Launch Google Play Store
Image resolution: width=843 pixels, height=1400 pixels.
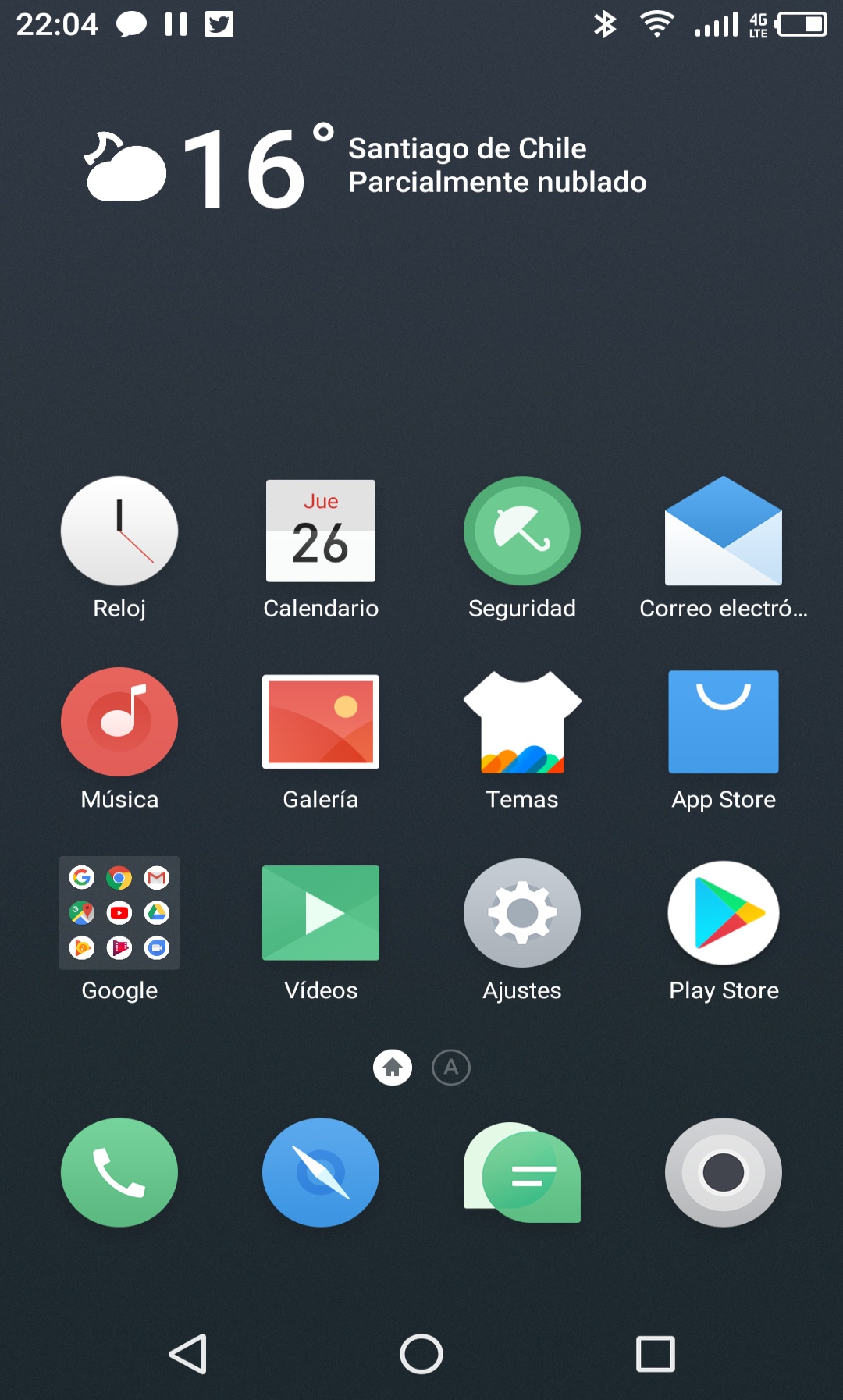(x=723, y=913)
